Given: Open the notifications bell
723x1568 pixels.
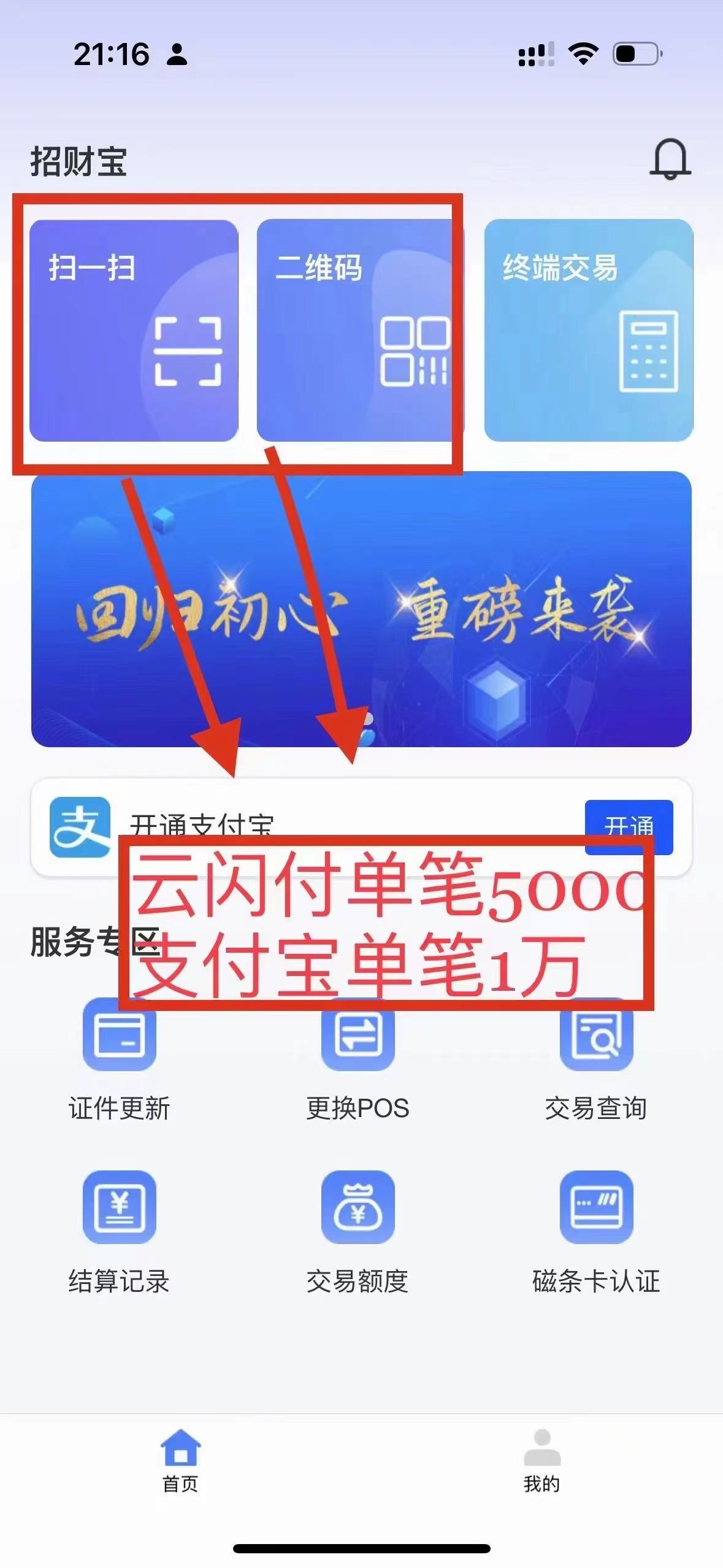Looking at the screenshot, I should [x=670, y=159].
